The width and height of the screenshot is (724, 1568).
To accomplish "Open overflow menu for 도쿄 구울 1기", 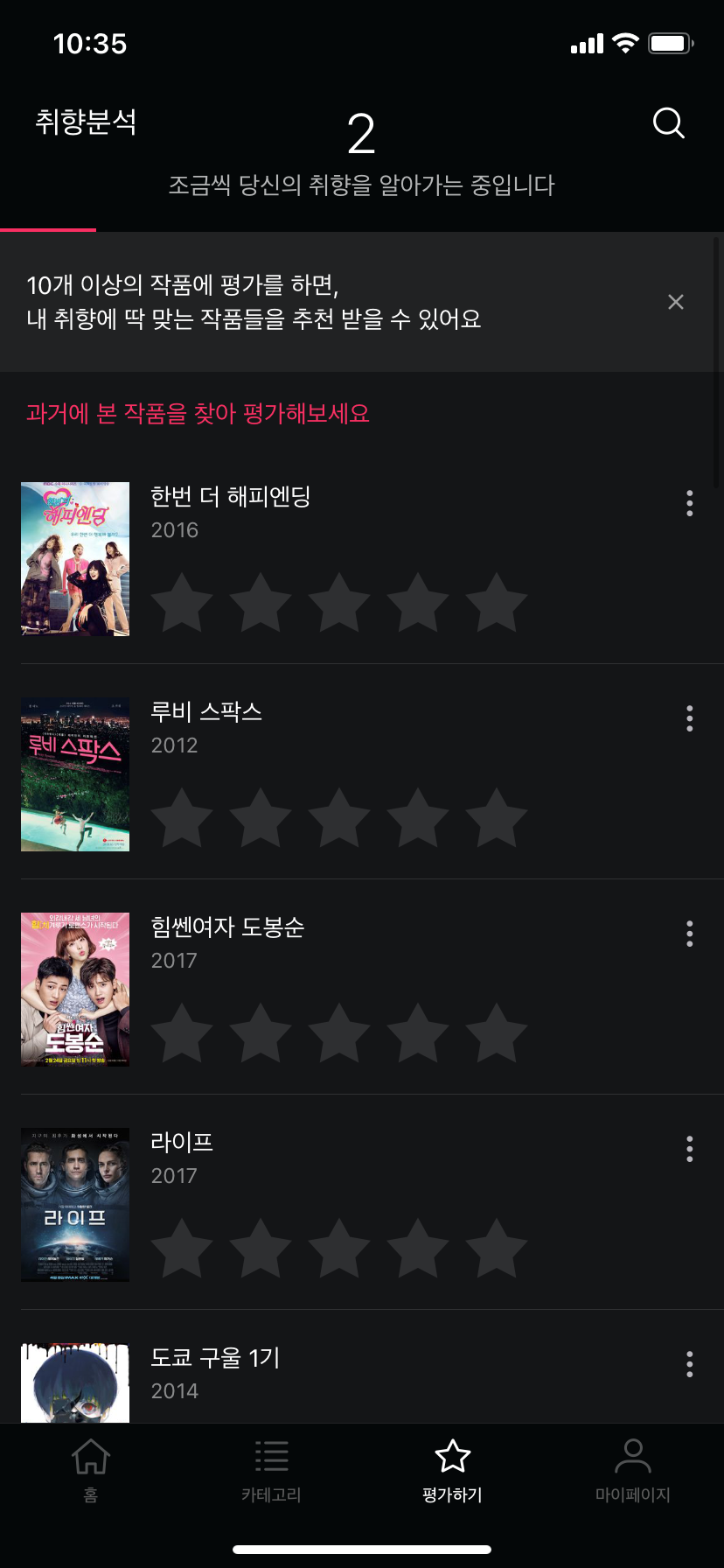I will click(690, 1364).
